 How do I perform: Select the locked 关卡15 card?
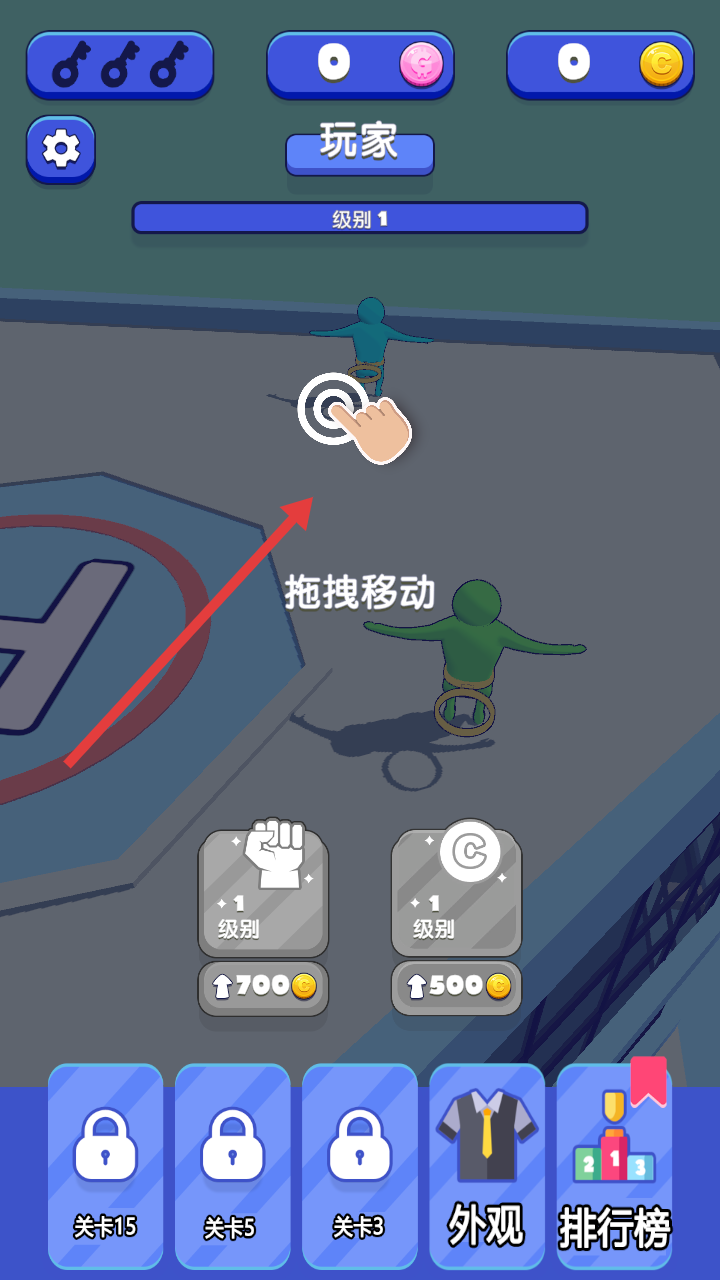(105, 1165)
